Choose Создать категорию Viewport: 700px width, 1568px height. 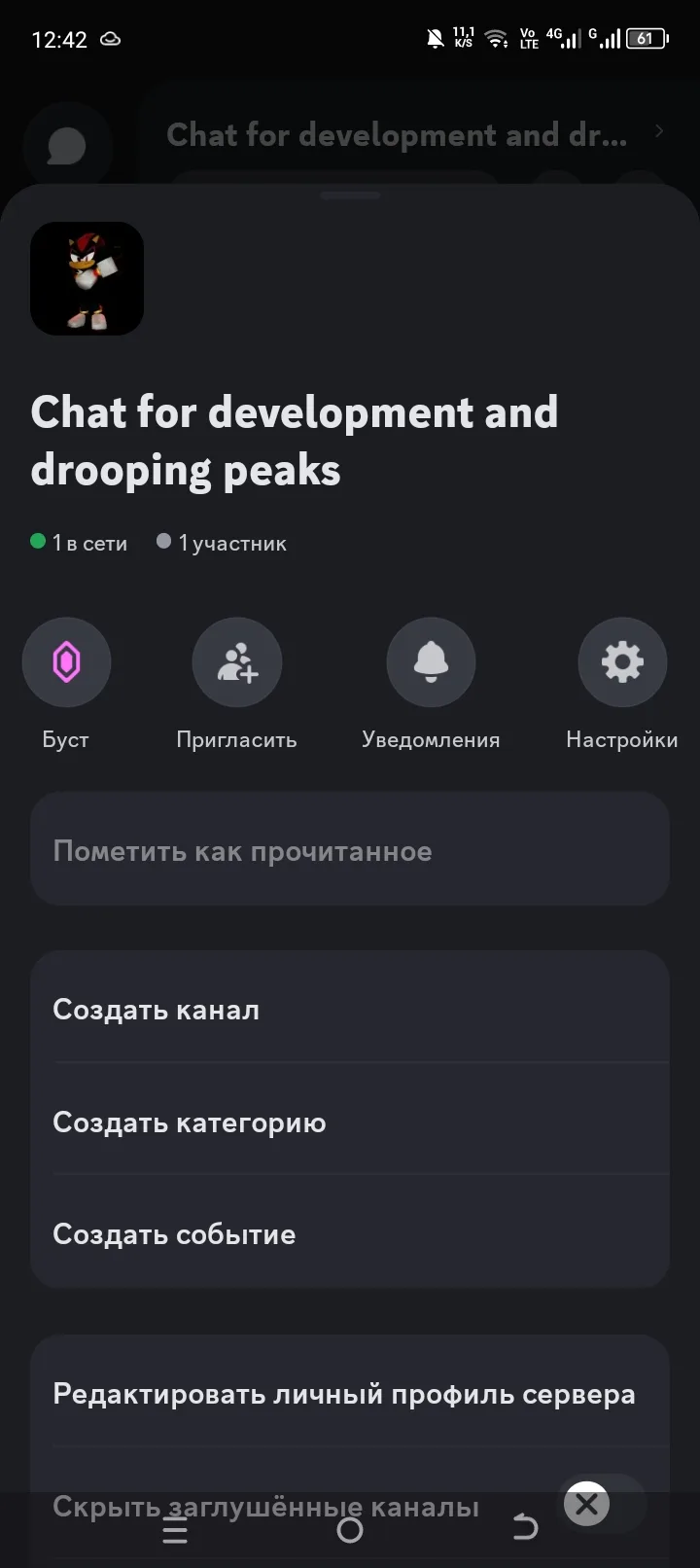pos(350,1123)
